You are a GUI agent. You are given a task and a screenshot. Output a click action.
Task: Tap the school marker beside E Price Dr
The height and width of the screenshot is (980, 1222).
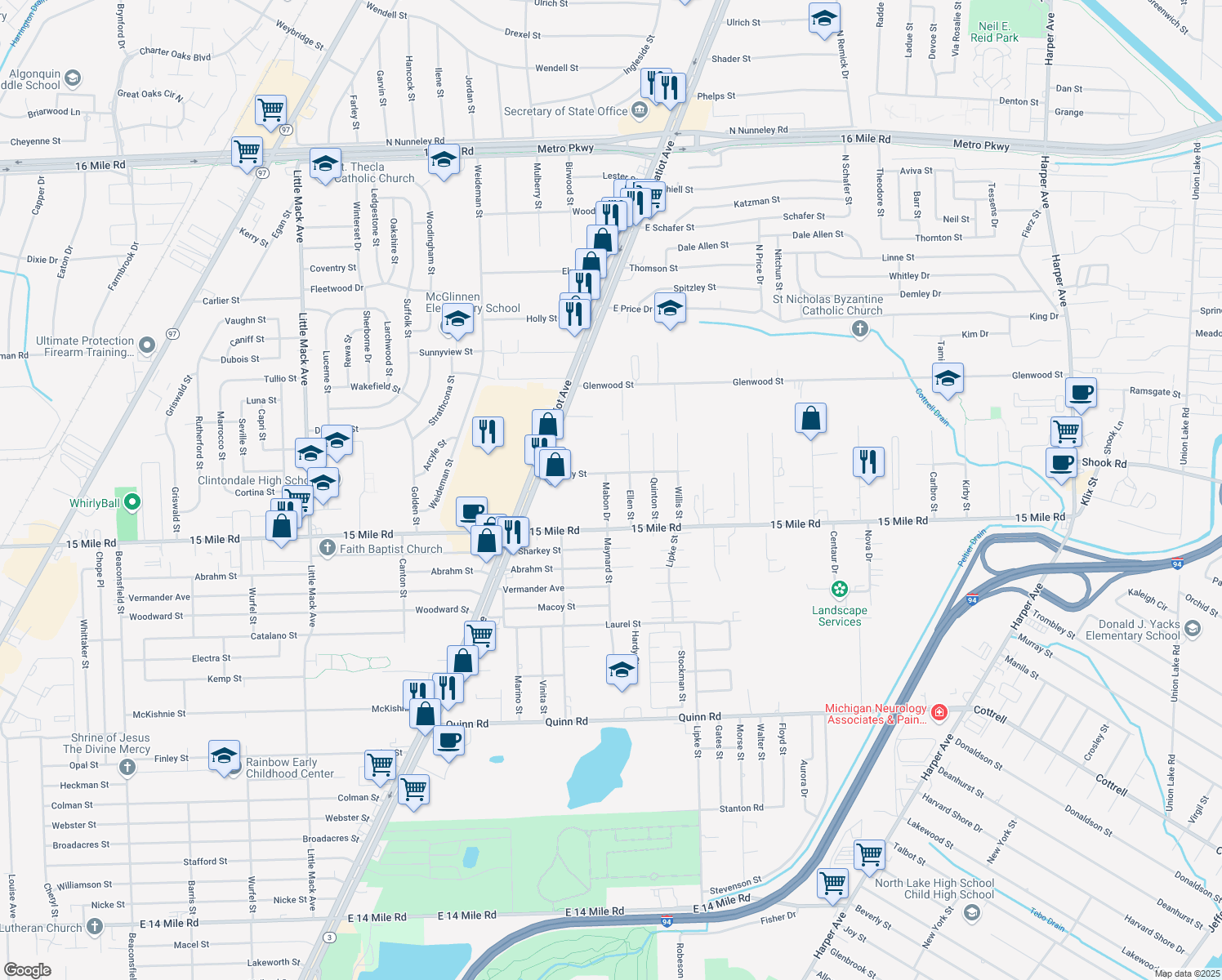(x=670, y=309)
